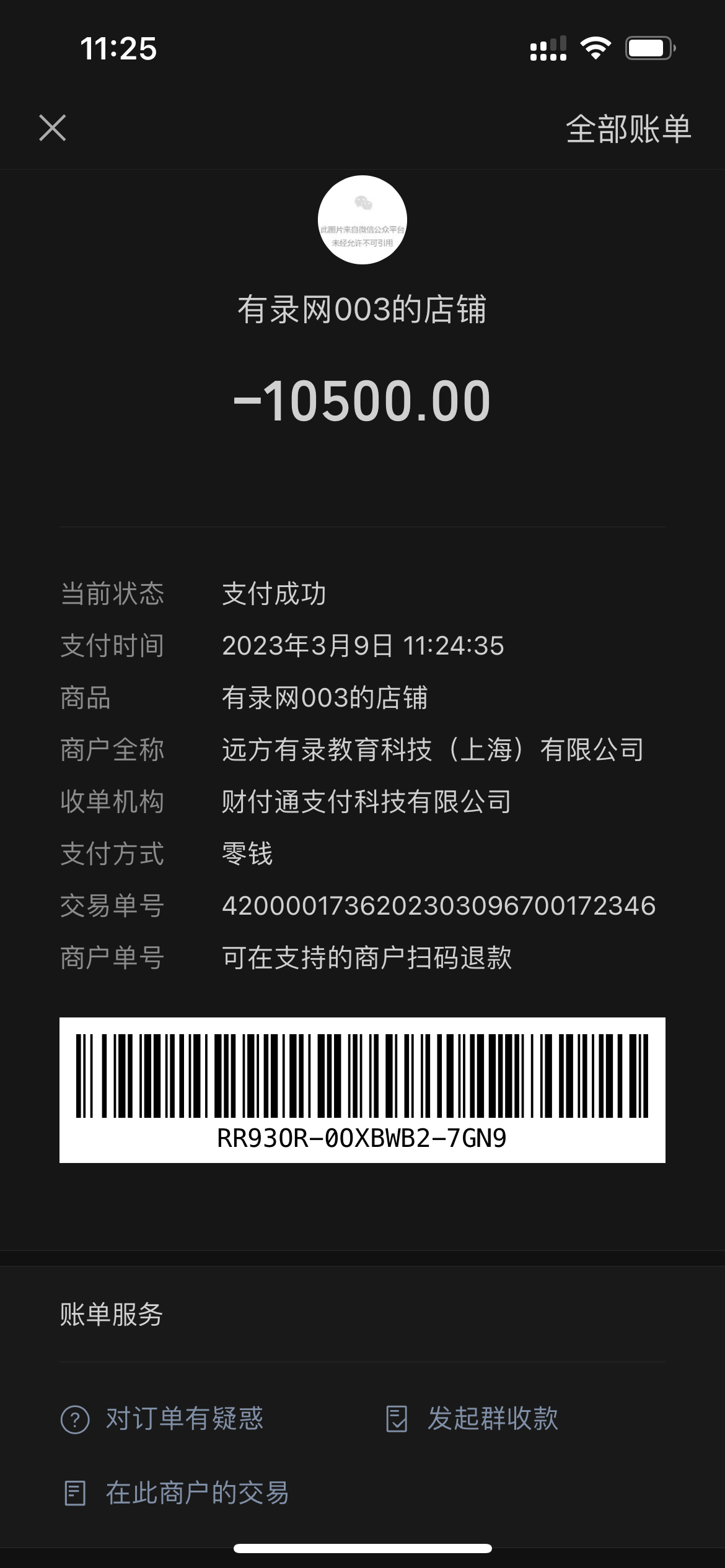Screen dimensions: 725x1568
Task: Close the bill detail page
Action: pos(53,128)
